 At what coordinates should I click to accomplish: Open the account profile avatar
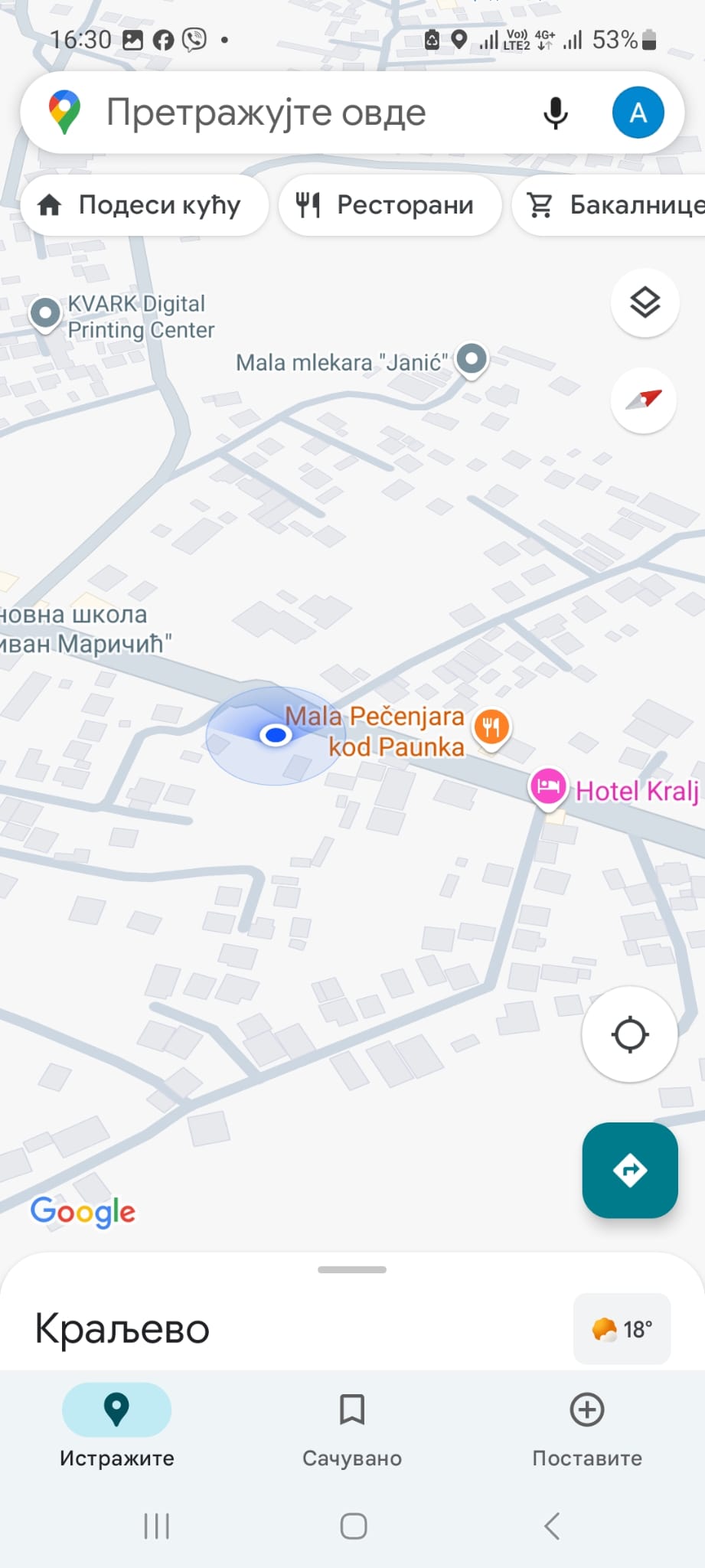pos(638,113)
